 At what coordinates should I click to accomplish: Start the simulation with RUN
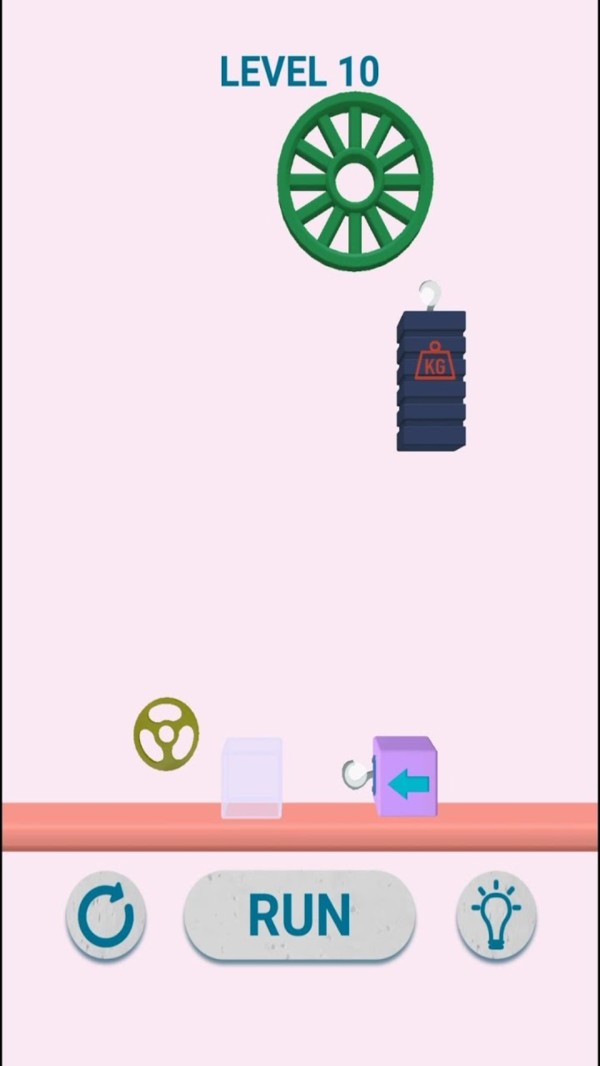point(299,915)
